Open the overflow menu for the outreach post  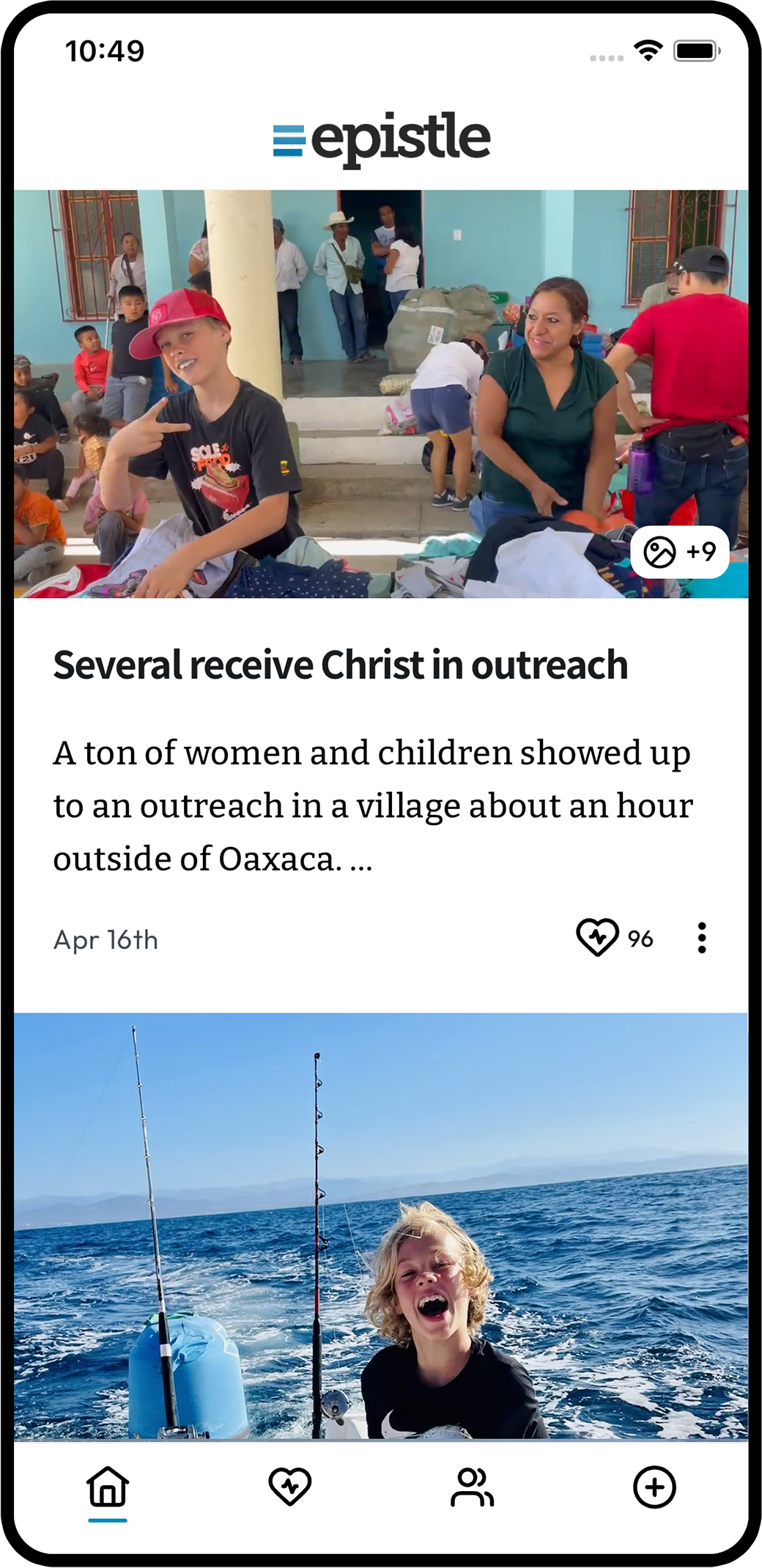pos(701,938)
